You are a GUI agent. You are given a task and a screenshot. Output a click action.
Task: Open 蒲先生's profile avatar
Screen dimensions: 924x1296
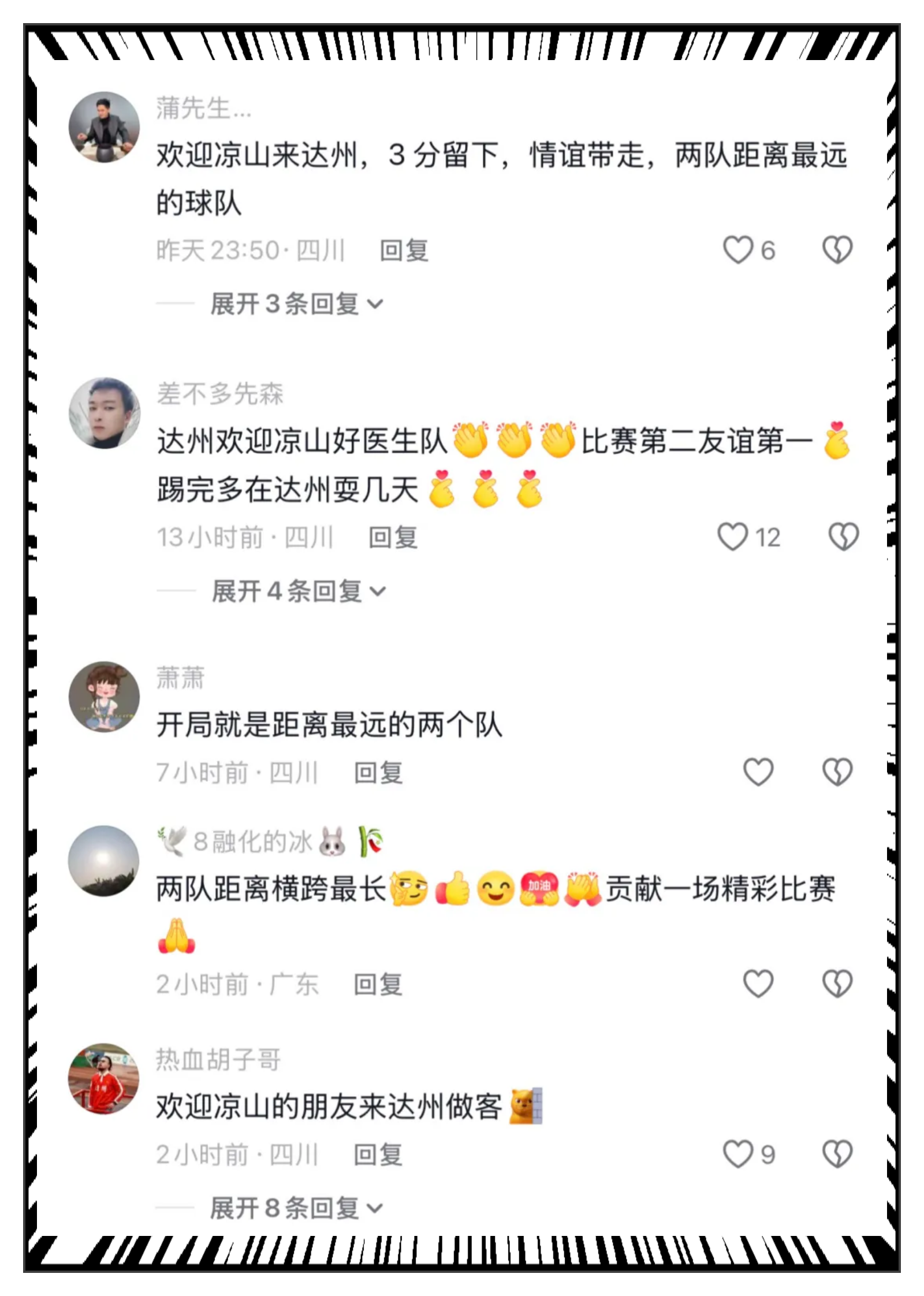[x=104, y=127]
